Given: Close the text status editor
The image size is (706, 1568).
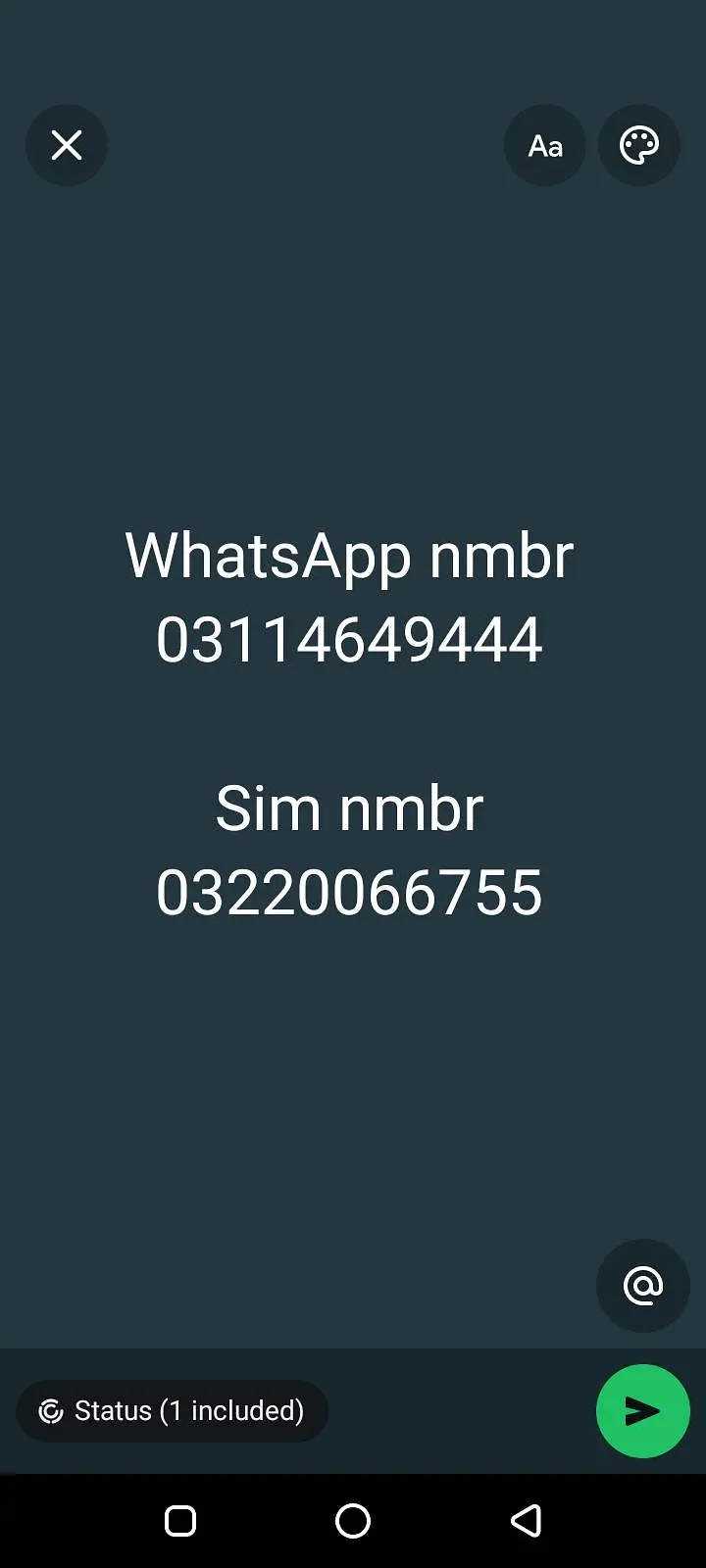Looking at the screenshot, I should click(x=67, y=145).
